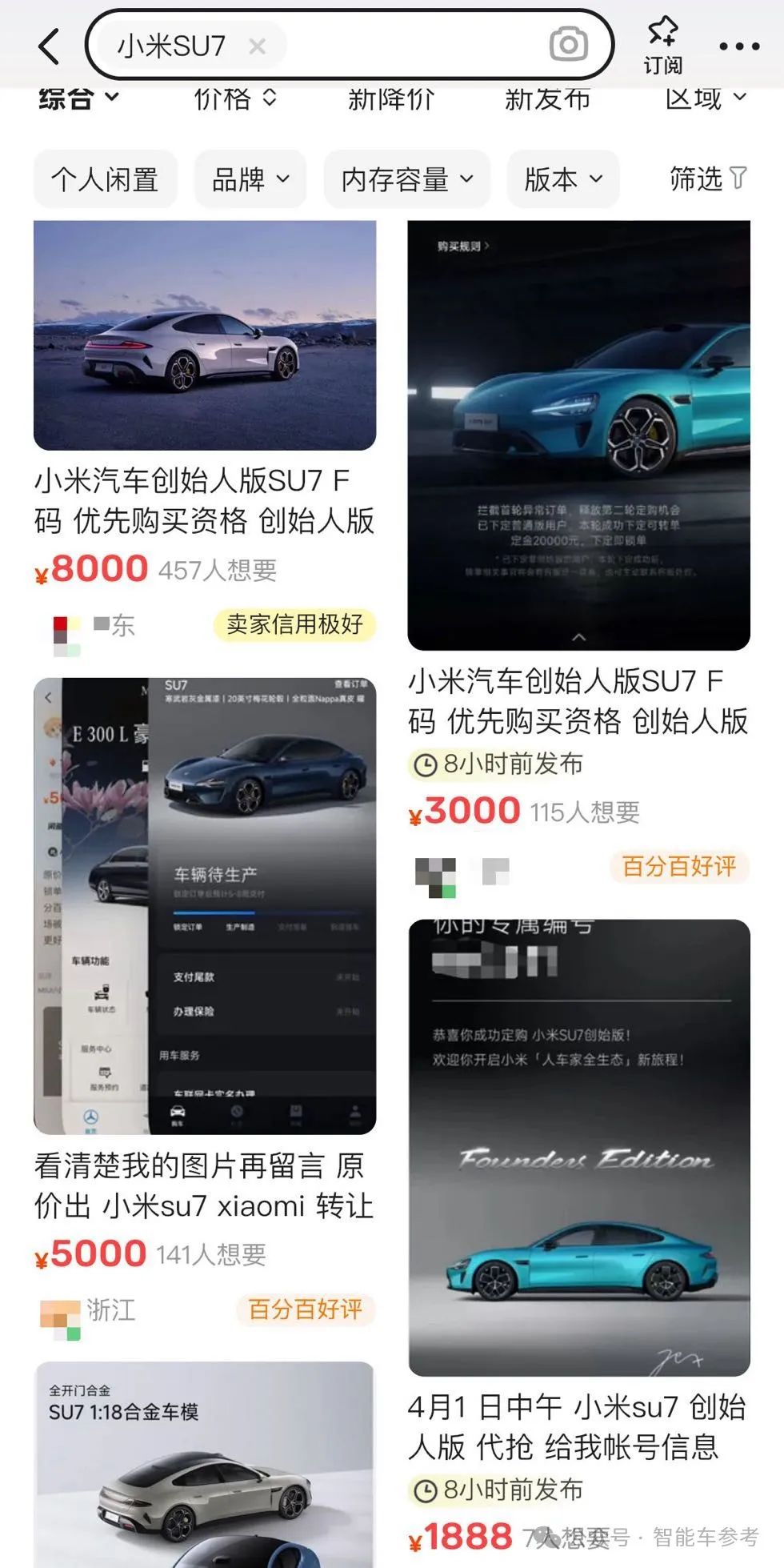Open the ¥5000 小米su7 转让 listing
Screen dimensions: 784x1568
click(204, 905)
